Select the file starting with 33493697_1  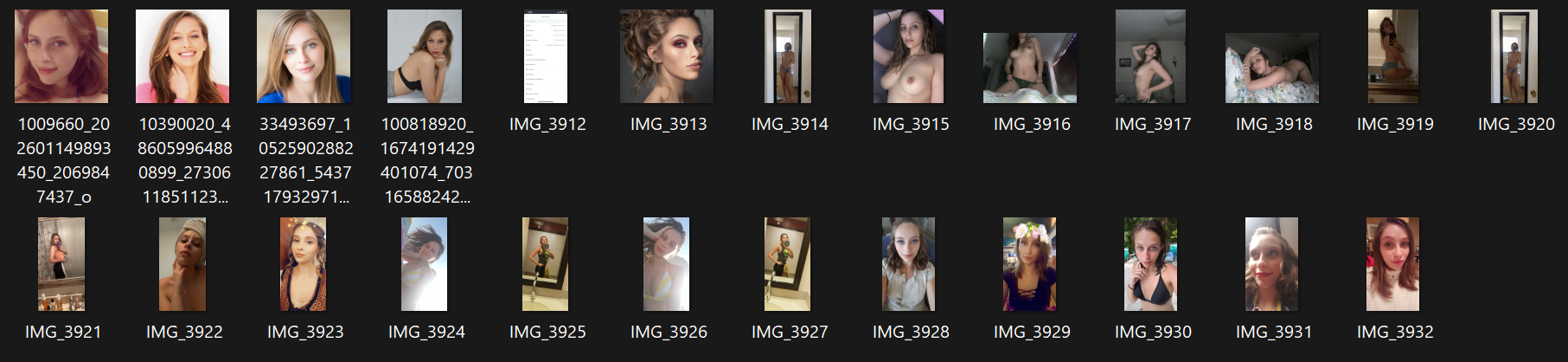(304, 57)
